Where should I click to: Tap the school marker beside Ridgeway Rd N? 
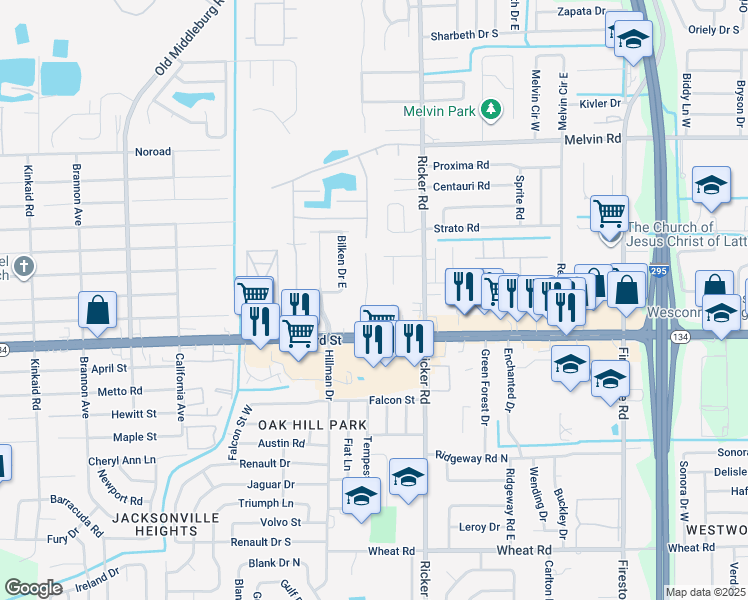(408, 480)
